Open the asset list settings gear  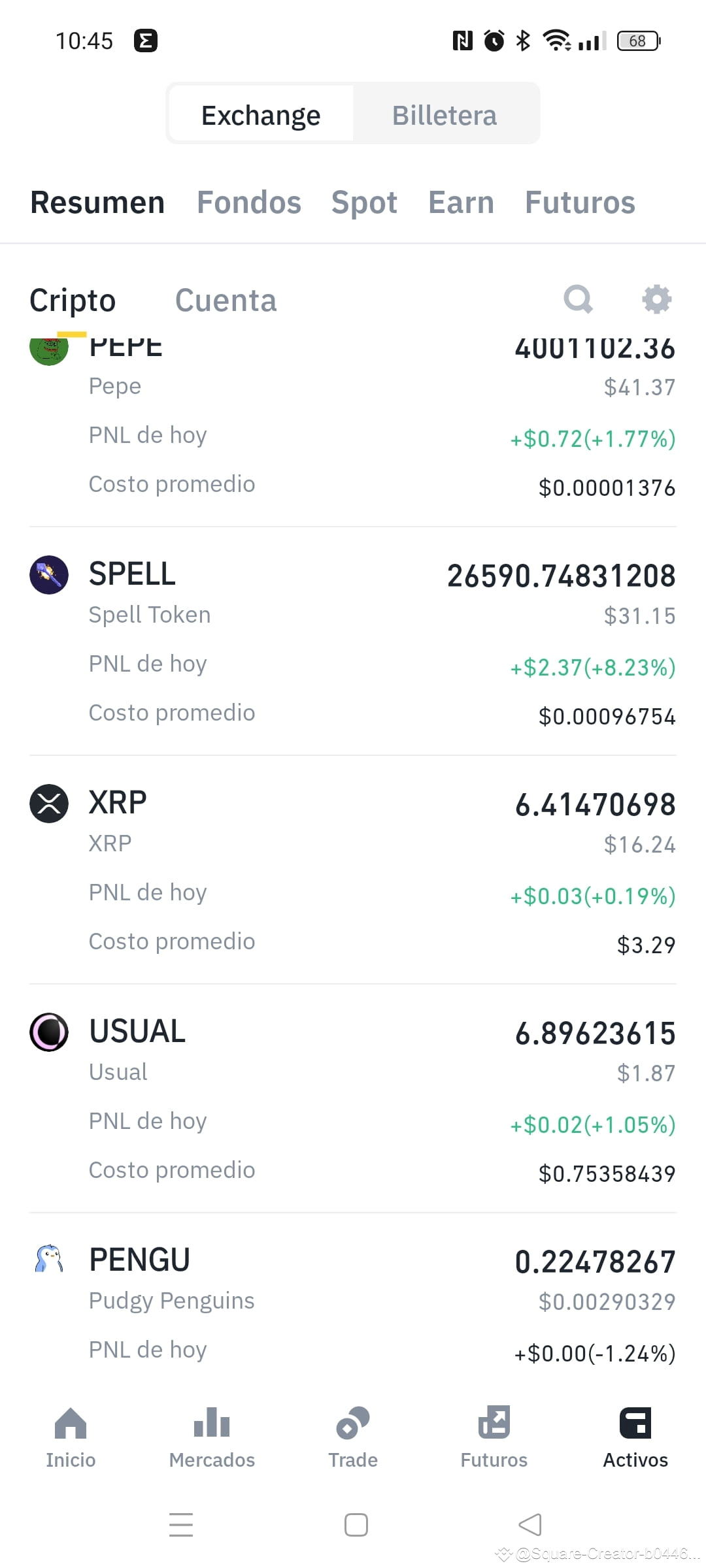tap(656, 299)
